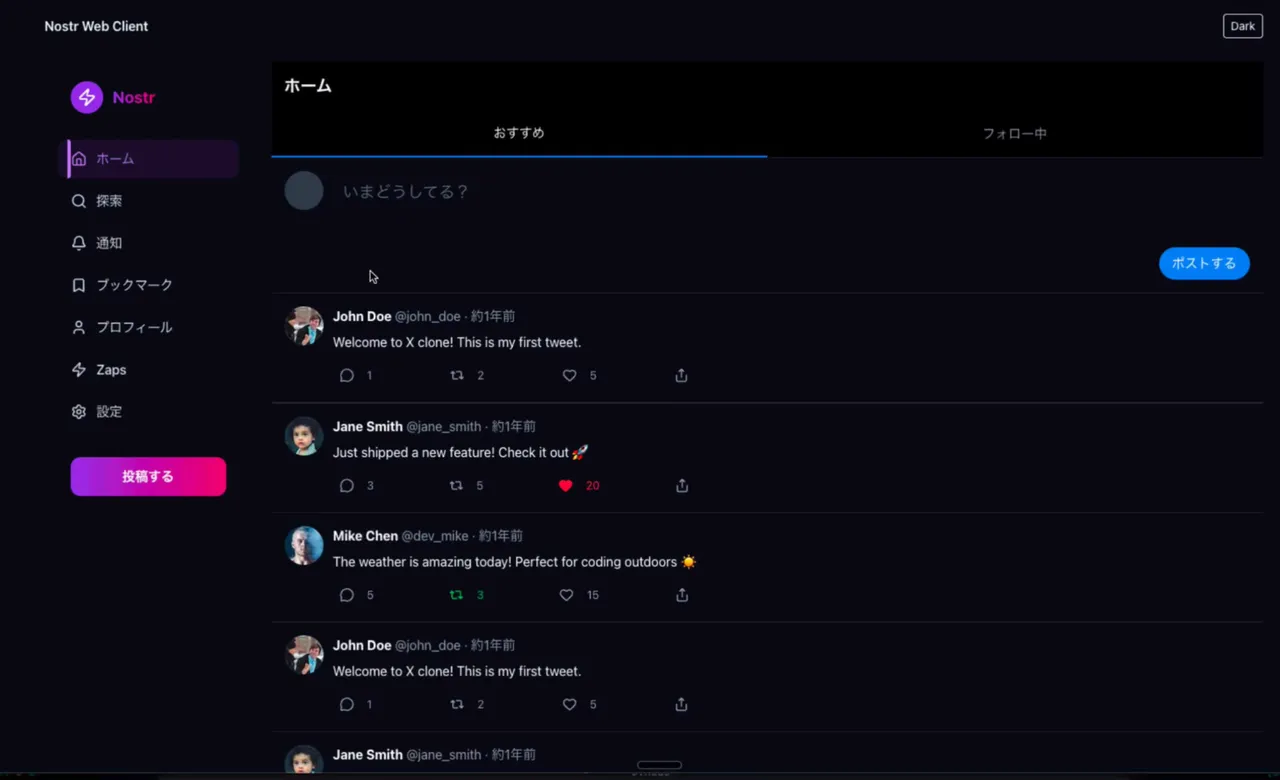Image resolution: width=1280 pixels, height=780 pixels.
Task: Unlike Jane Smith's new feature post
Action: [x=566, y=486]
